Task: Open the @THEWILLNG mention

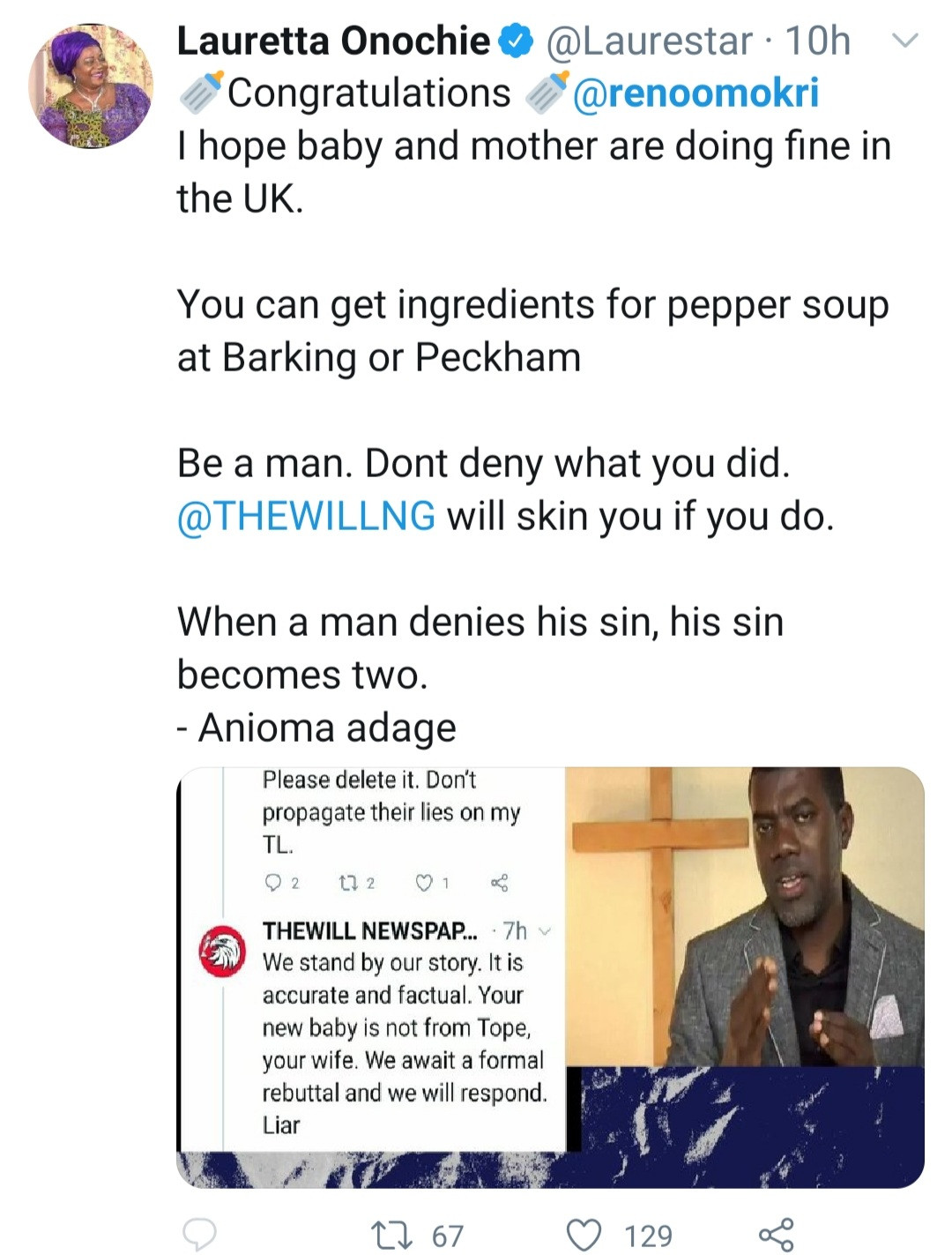Action: tap(306, 516)
